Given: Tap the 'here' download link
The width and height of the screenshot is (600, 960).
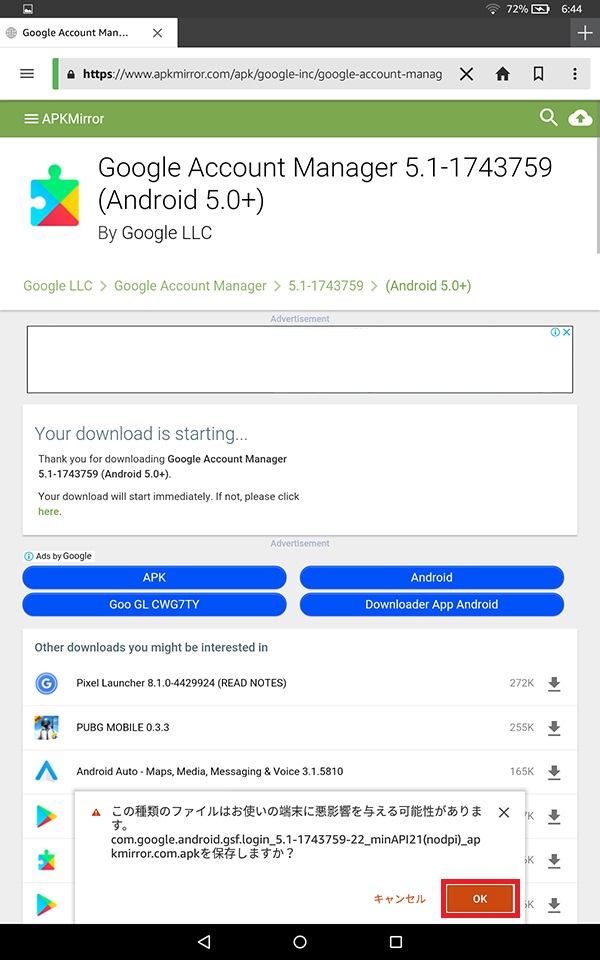Looking at the screenshot, I should [x=48, y=511].
